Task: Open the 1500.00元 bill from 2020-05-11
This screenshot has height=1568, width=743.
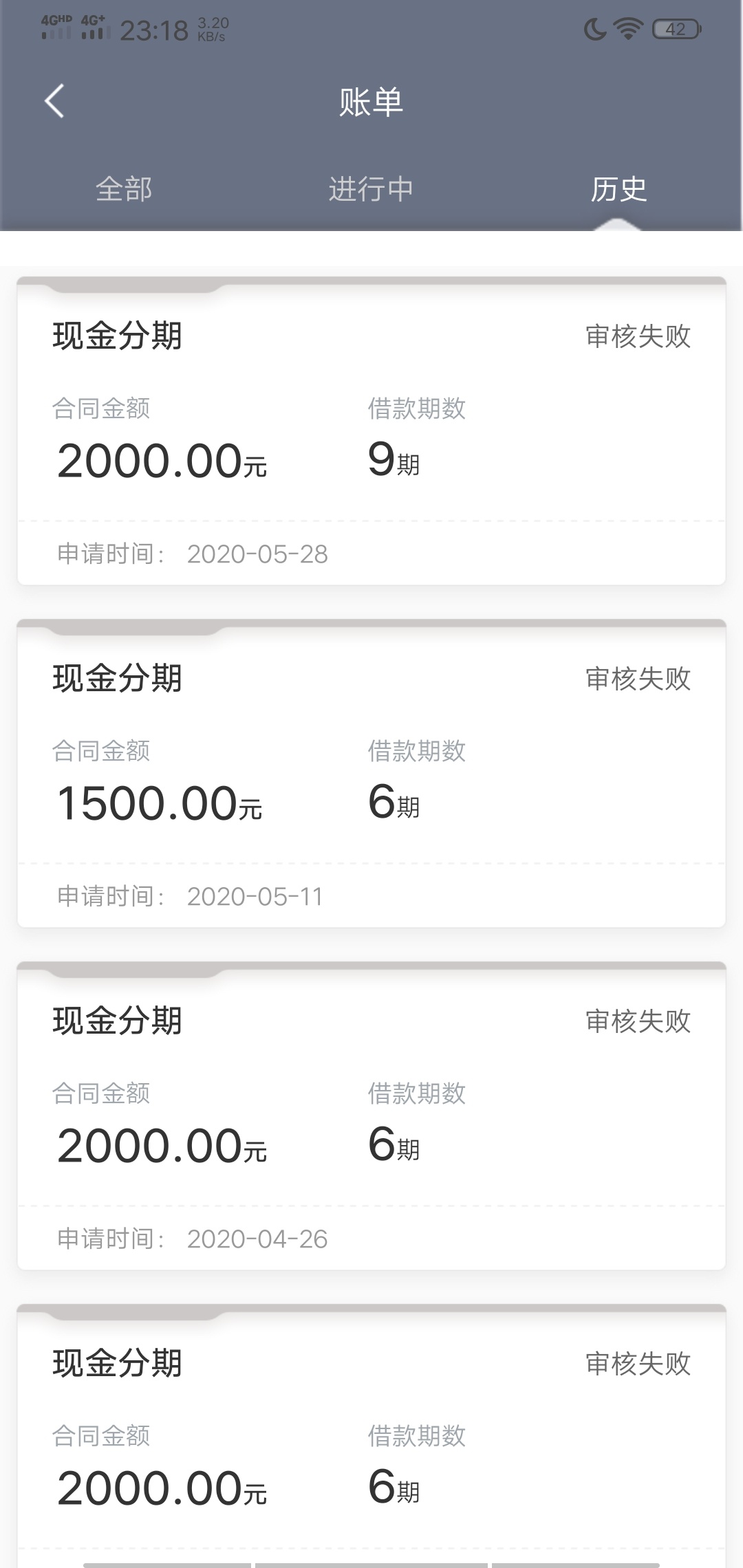Action: point(371,774)
